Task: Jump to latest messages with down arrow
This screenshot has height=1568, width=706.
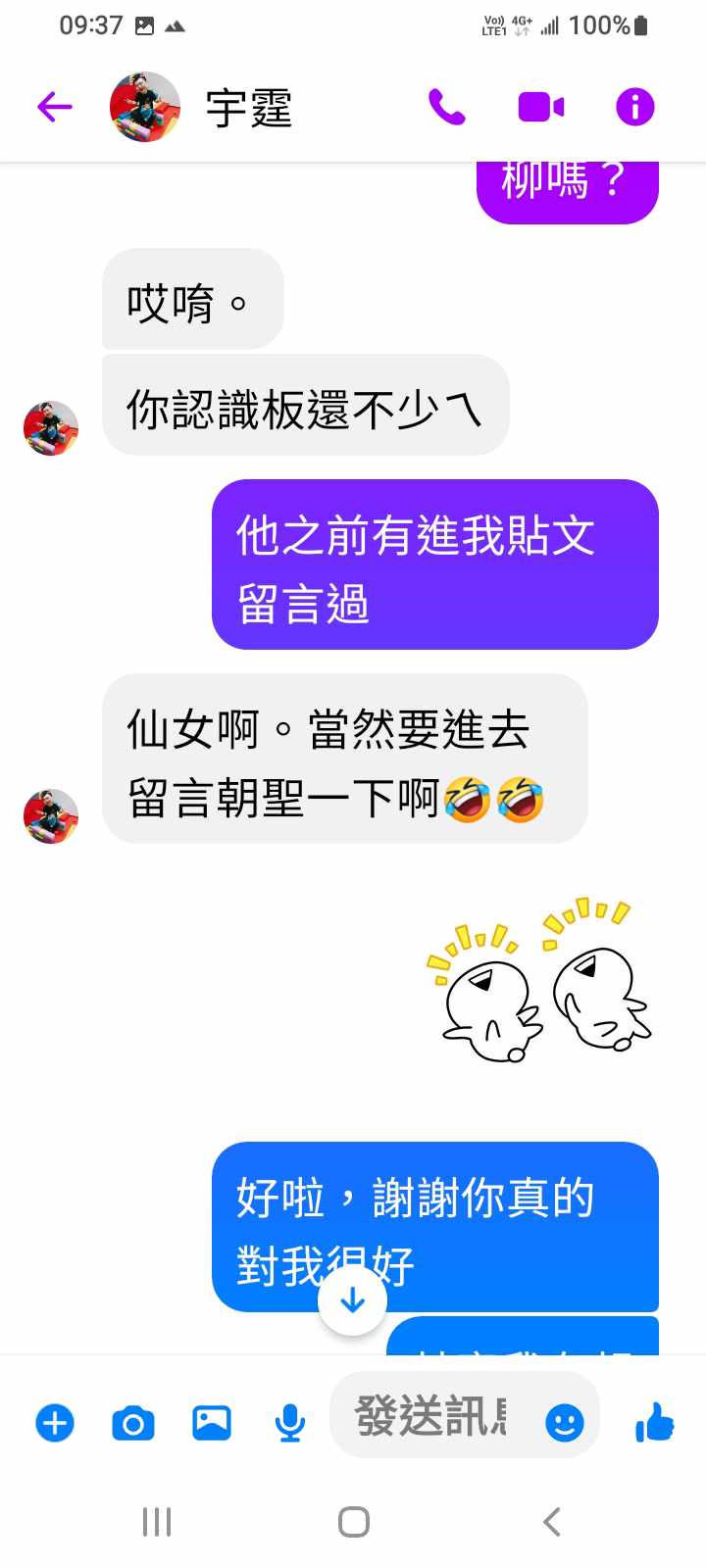Action: 352,1300
